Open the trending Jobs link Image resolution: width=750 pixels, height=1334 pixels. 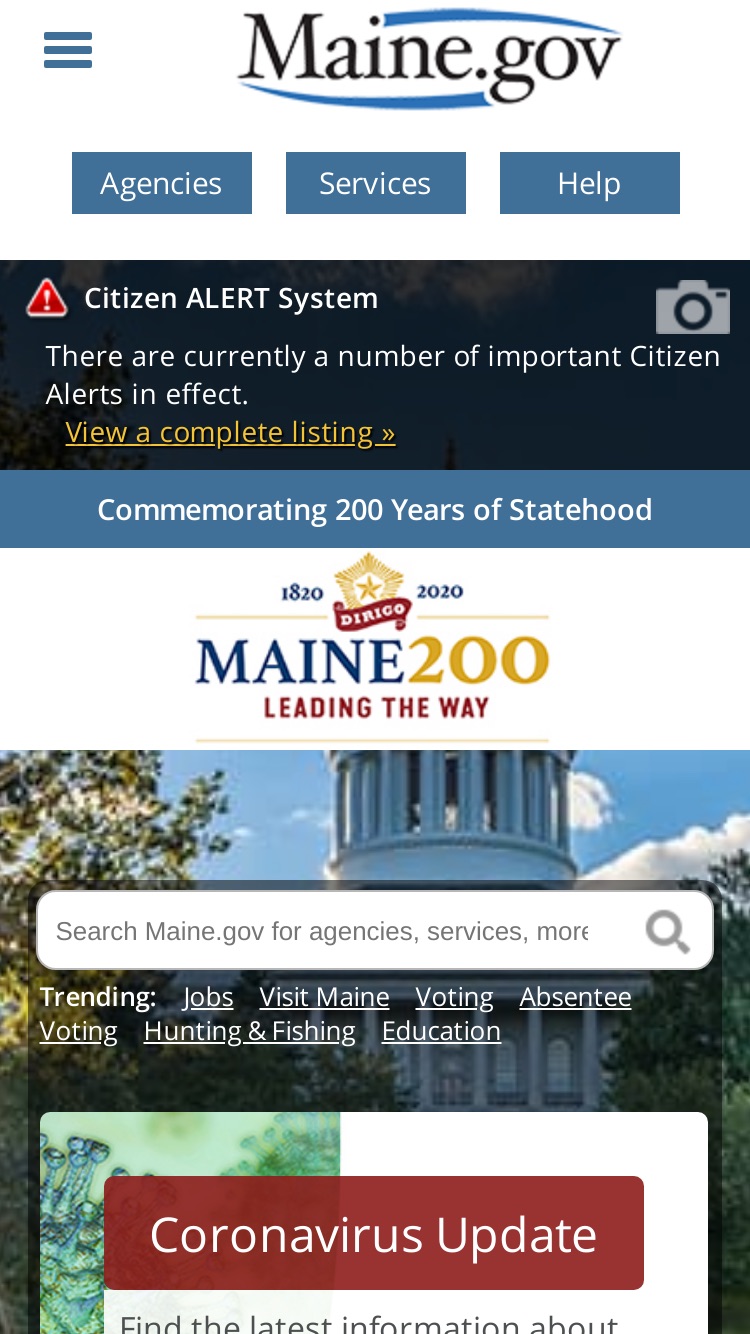coord(208,997)
